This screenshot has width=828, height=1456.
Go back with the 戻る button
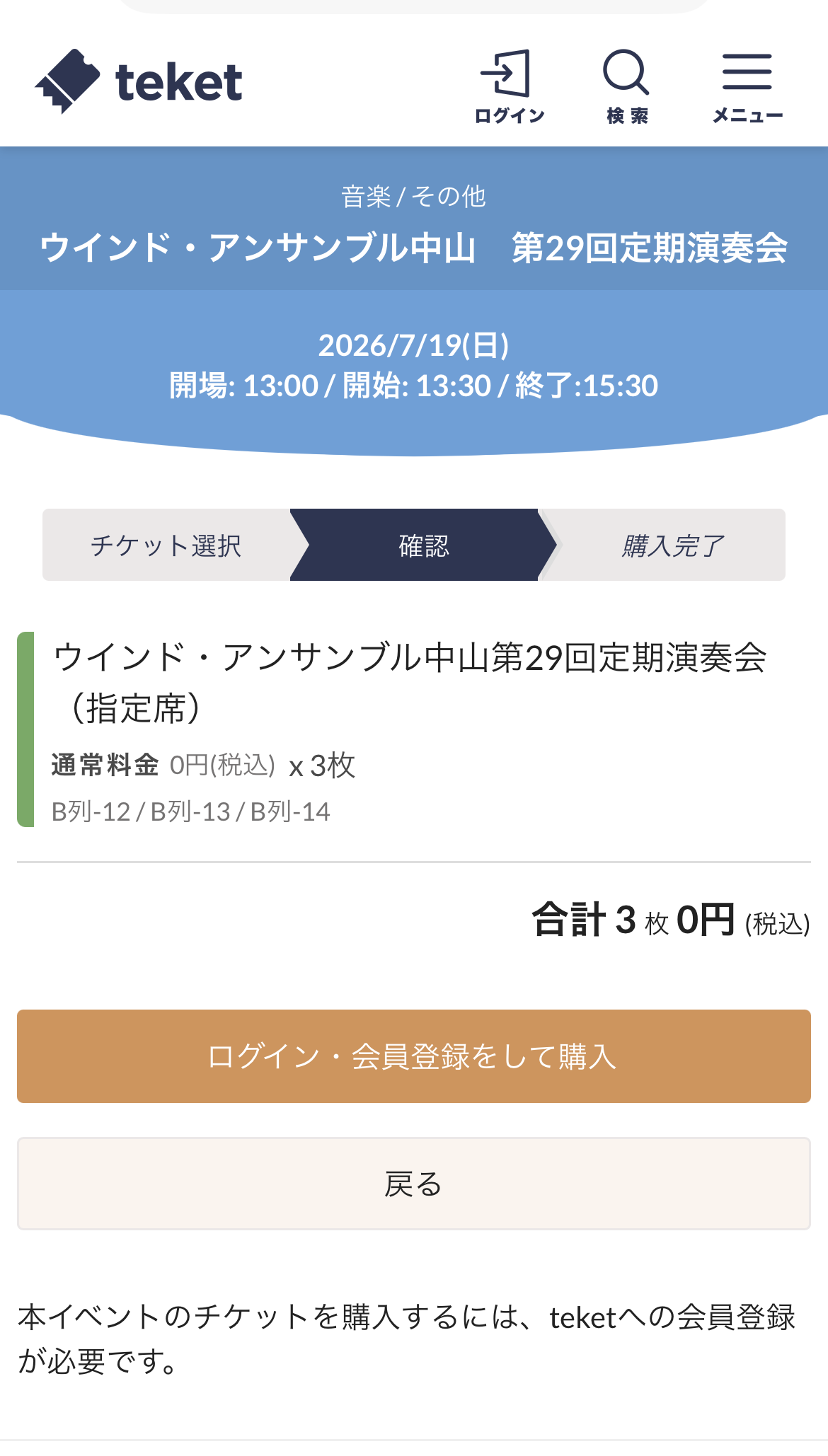[414, 1184]
